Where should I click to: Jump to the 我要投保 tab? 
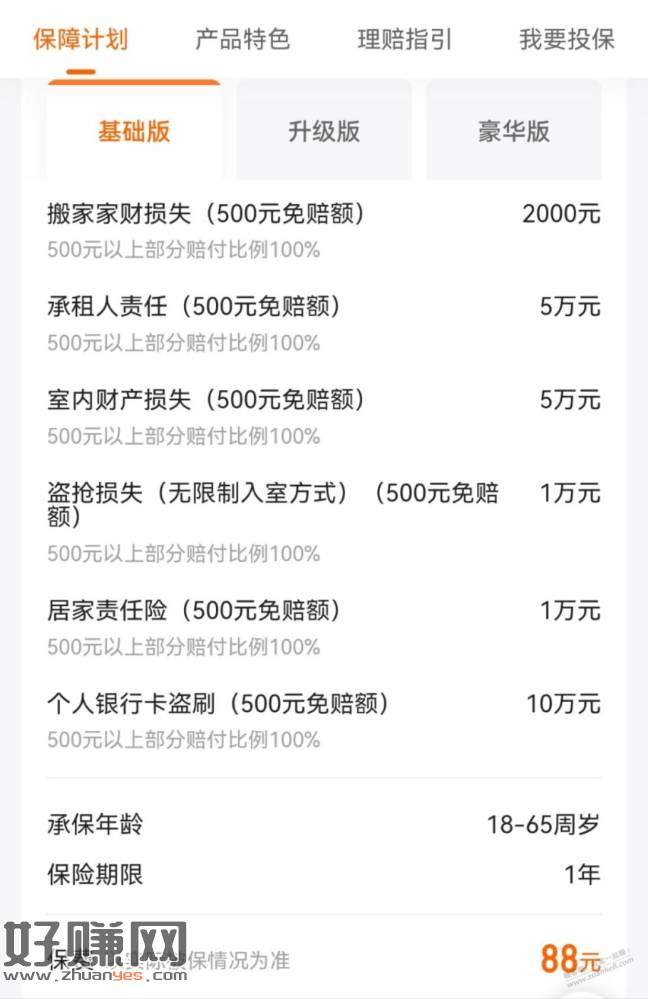coord(567,40)
